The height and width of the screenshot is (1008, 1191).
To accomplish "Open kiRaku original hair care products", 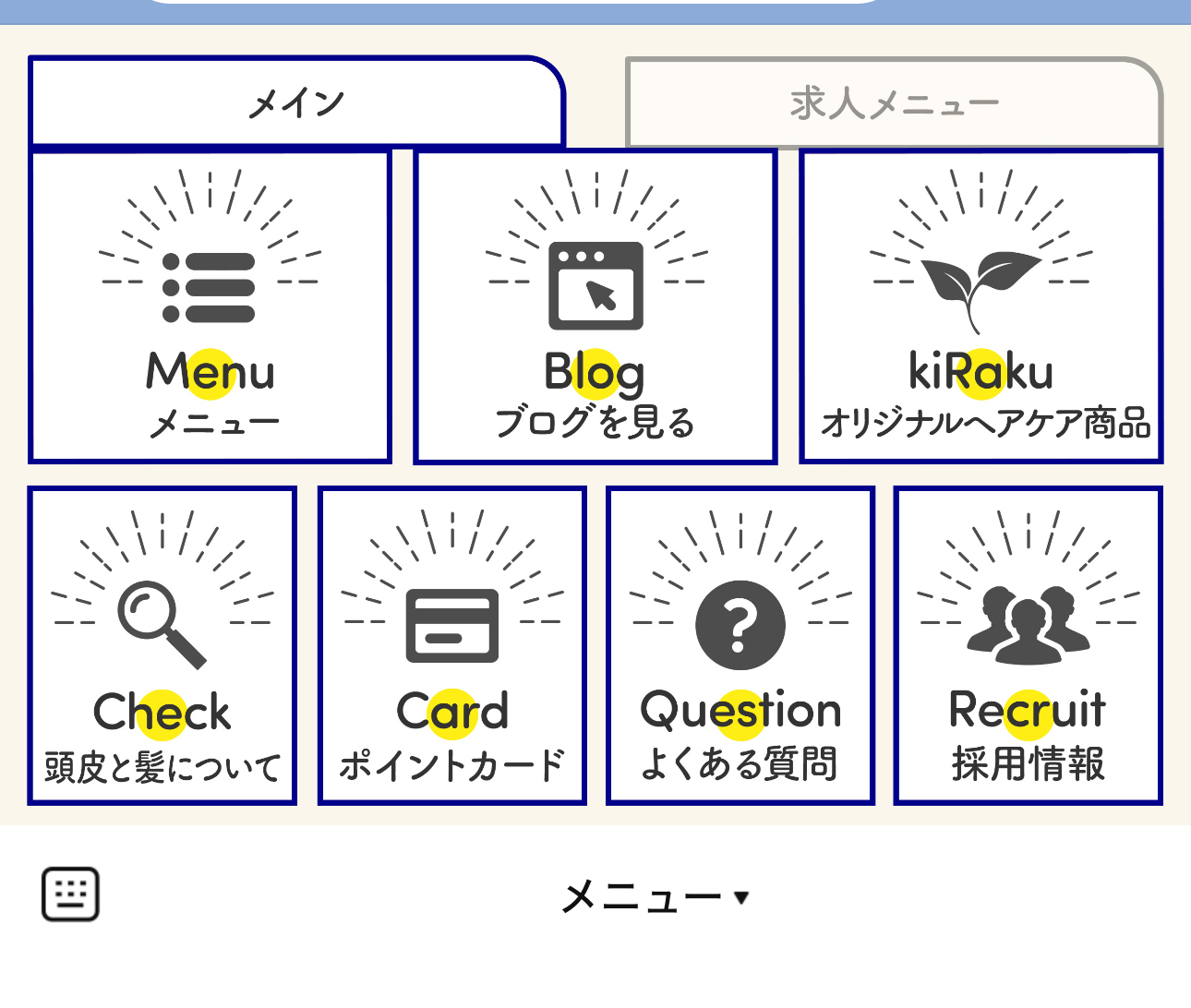I will pos(980,306).
